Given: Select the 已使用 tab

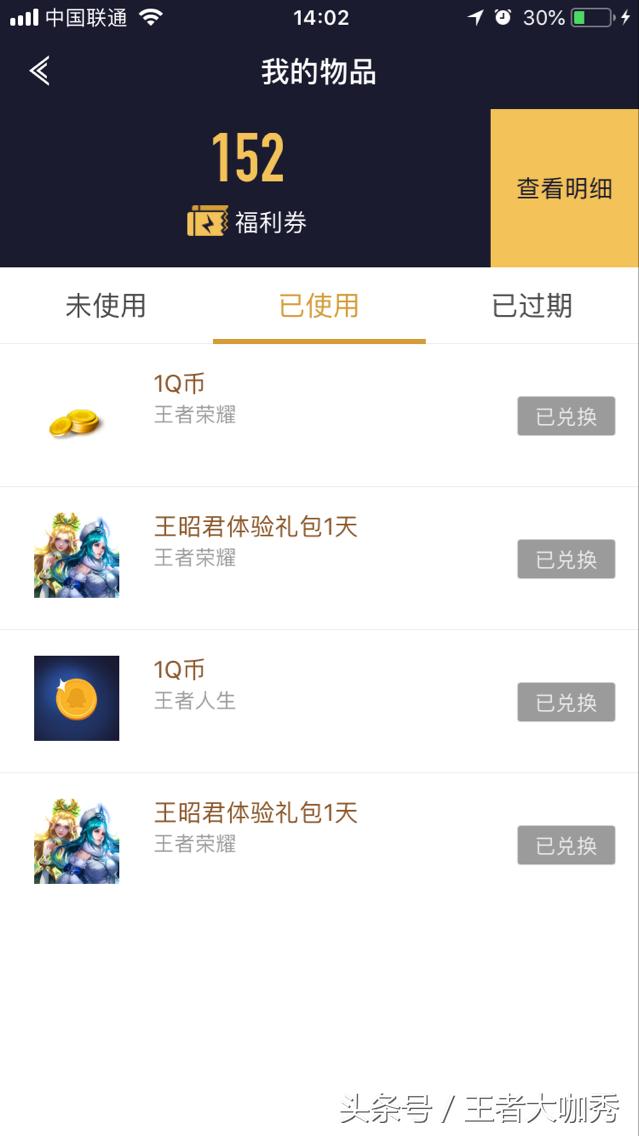Looking at the screenshot, I should 319,306.
